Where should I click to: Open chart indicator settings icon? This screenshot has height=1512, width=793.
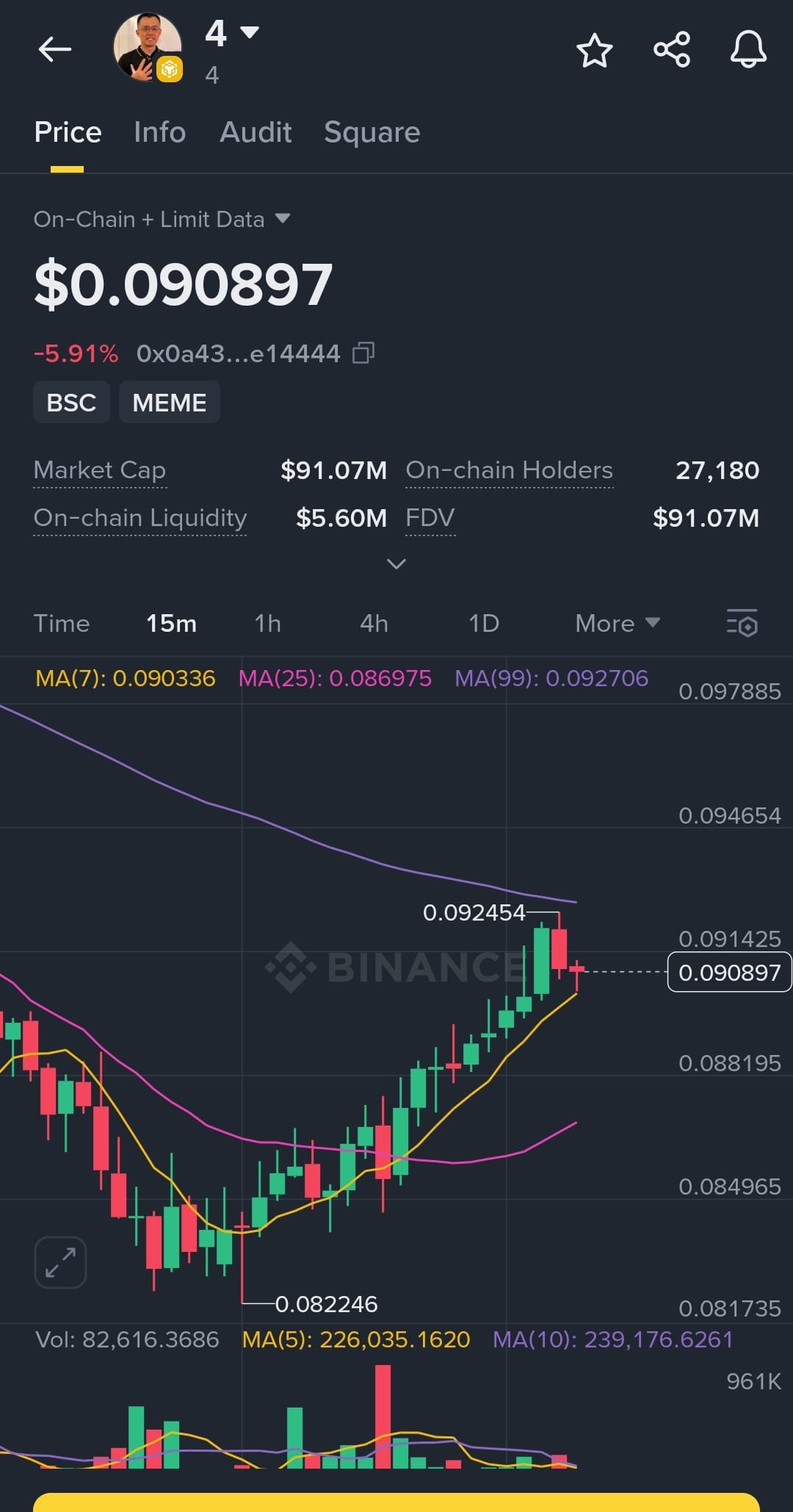(742, 624)
